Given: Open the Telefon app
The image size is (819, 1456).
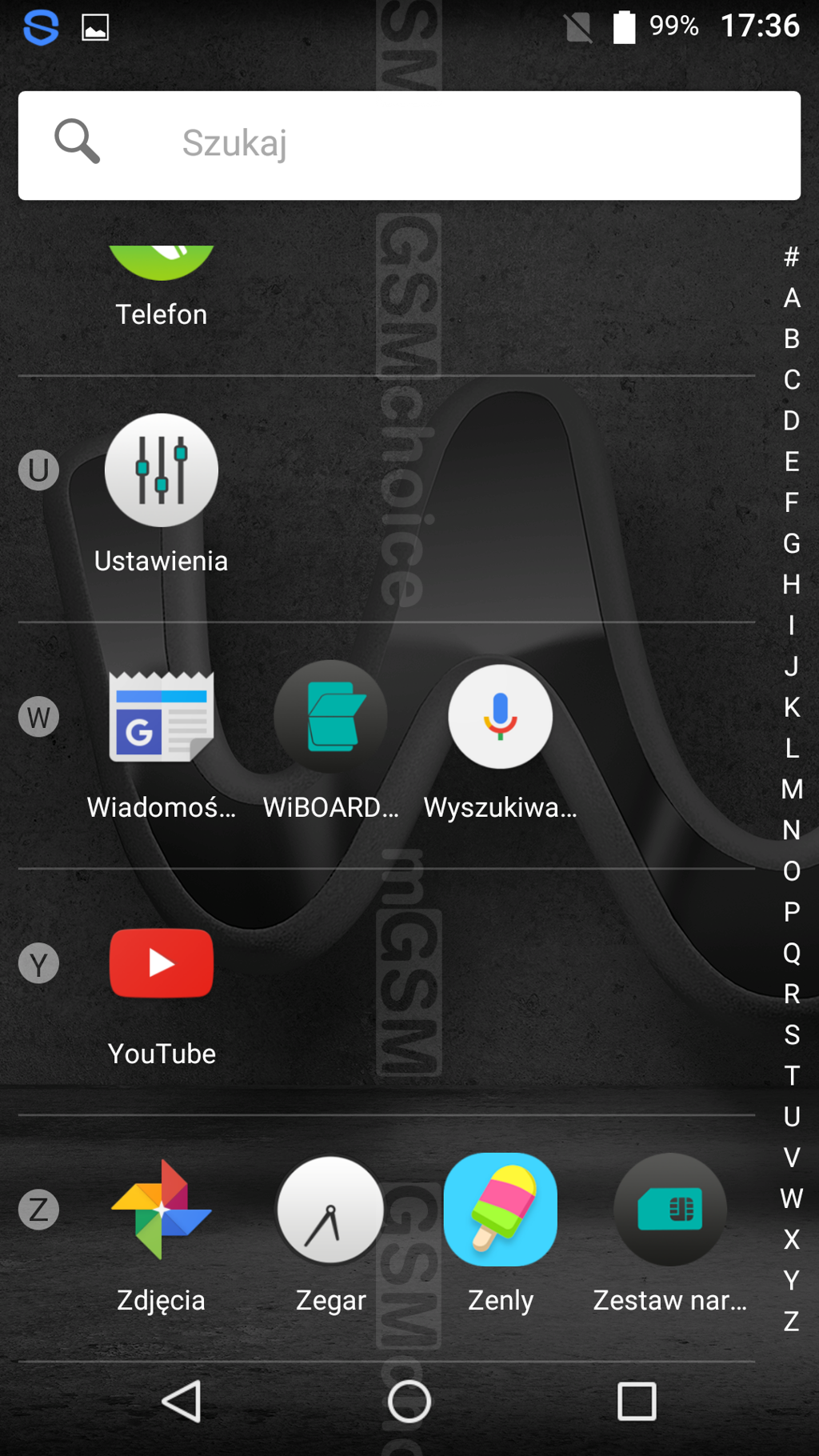Looking at the screenshot, I should 161,285.
